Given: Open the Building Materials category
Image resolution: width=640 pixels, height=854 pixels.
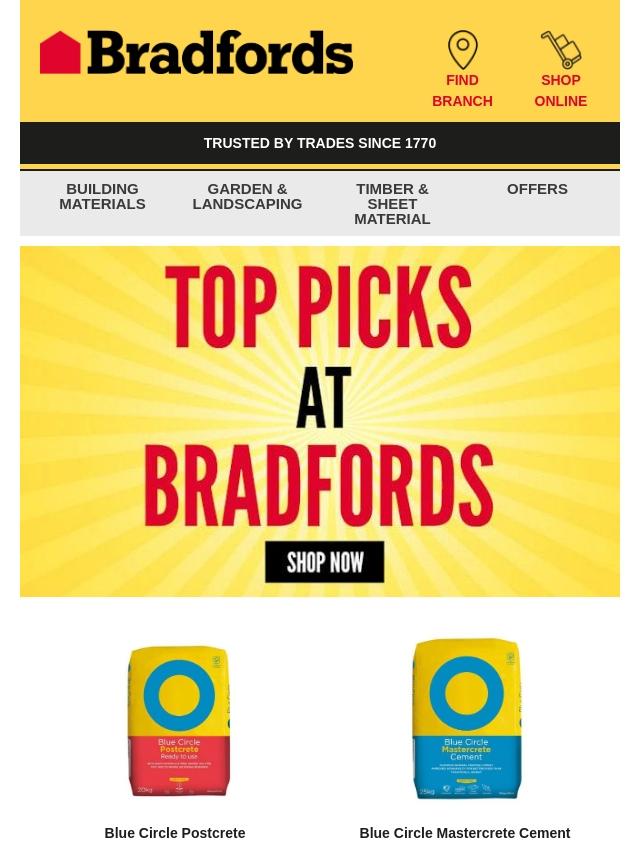Looking at the screenshot, I should click(102, 196).
